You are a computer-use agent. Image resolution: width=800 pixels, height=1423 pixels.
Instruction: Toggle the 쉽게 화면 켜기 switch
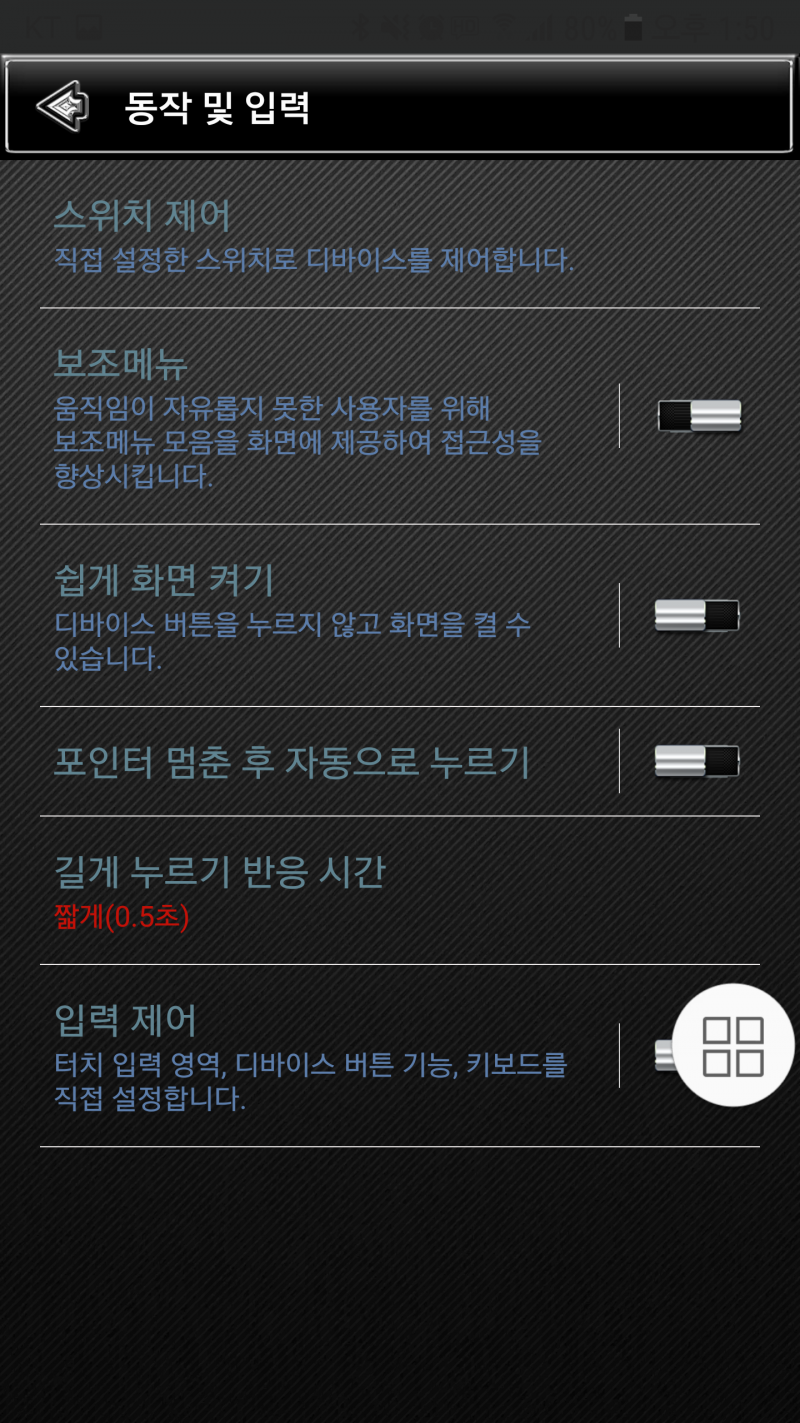click(697, 615)
